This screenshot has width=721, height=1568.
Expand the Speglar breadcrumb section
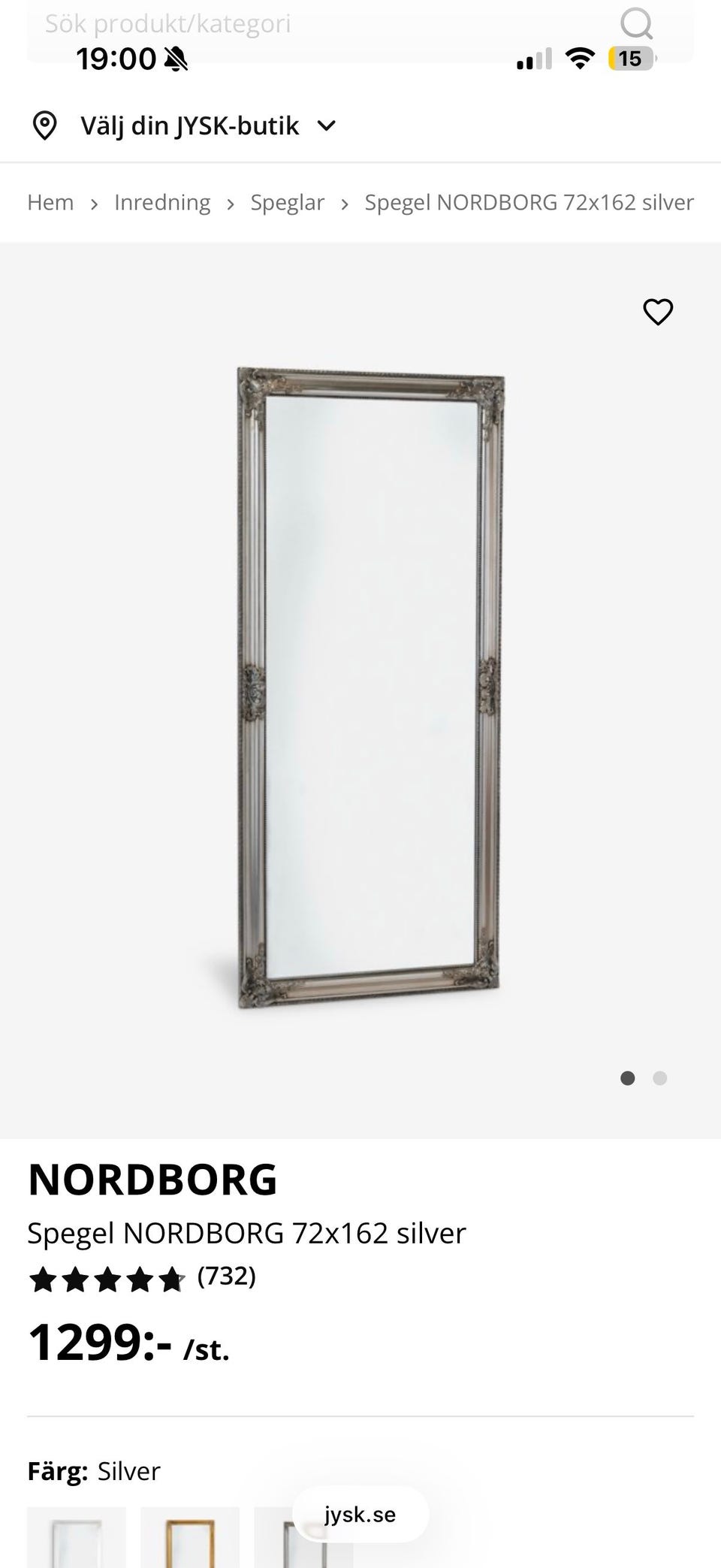point(288,202)
